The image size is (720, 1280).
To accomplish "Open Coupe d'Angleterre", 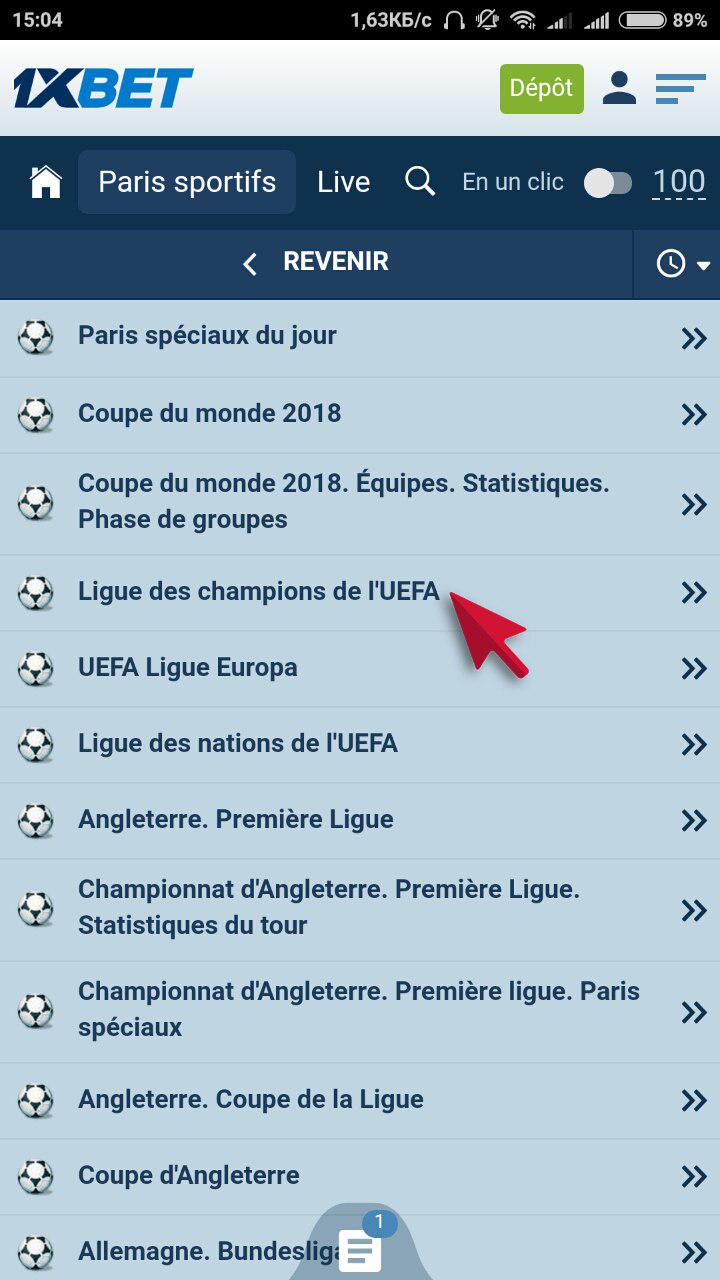I will (x=360, y=1177).
